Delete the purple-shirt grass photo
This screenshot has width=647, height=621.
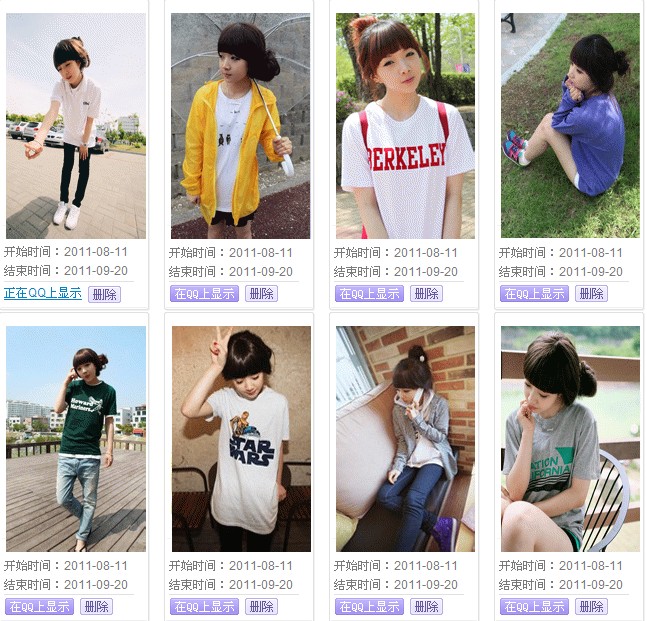coord(591,294)
